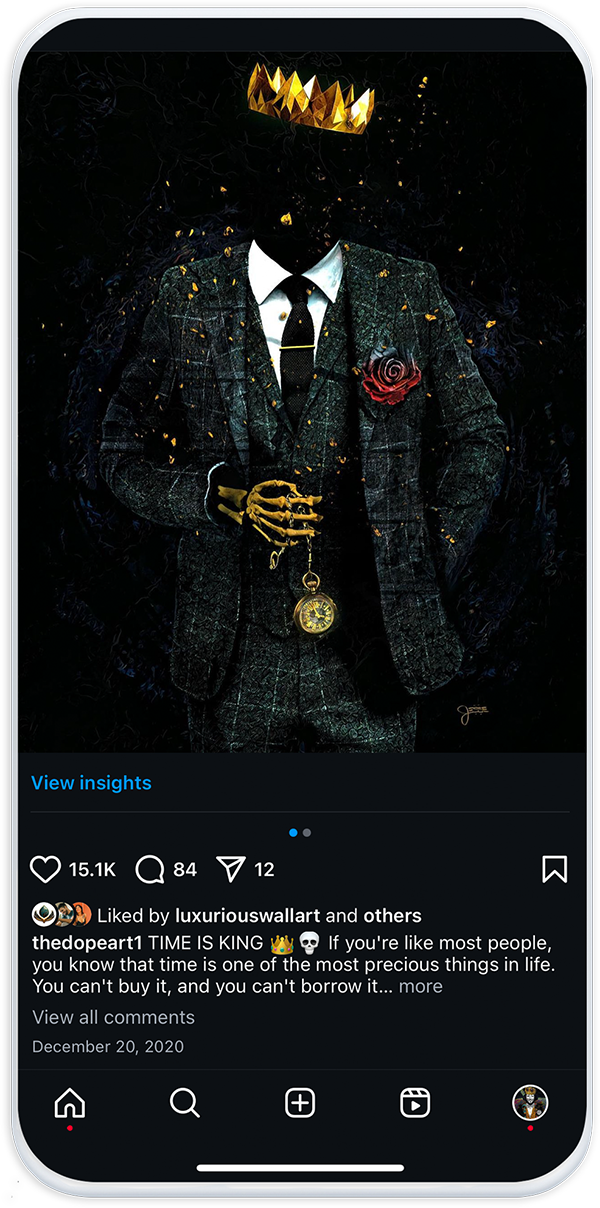
Task: Switch to the Search tab
Action: [x=185, y=1103]
